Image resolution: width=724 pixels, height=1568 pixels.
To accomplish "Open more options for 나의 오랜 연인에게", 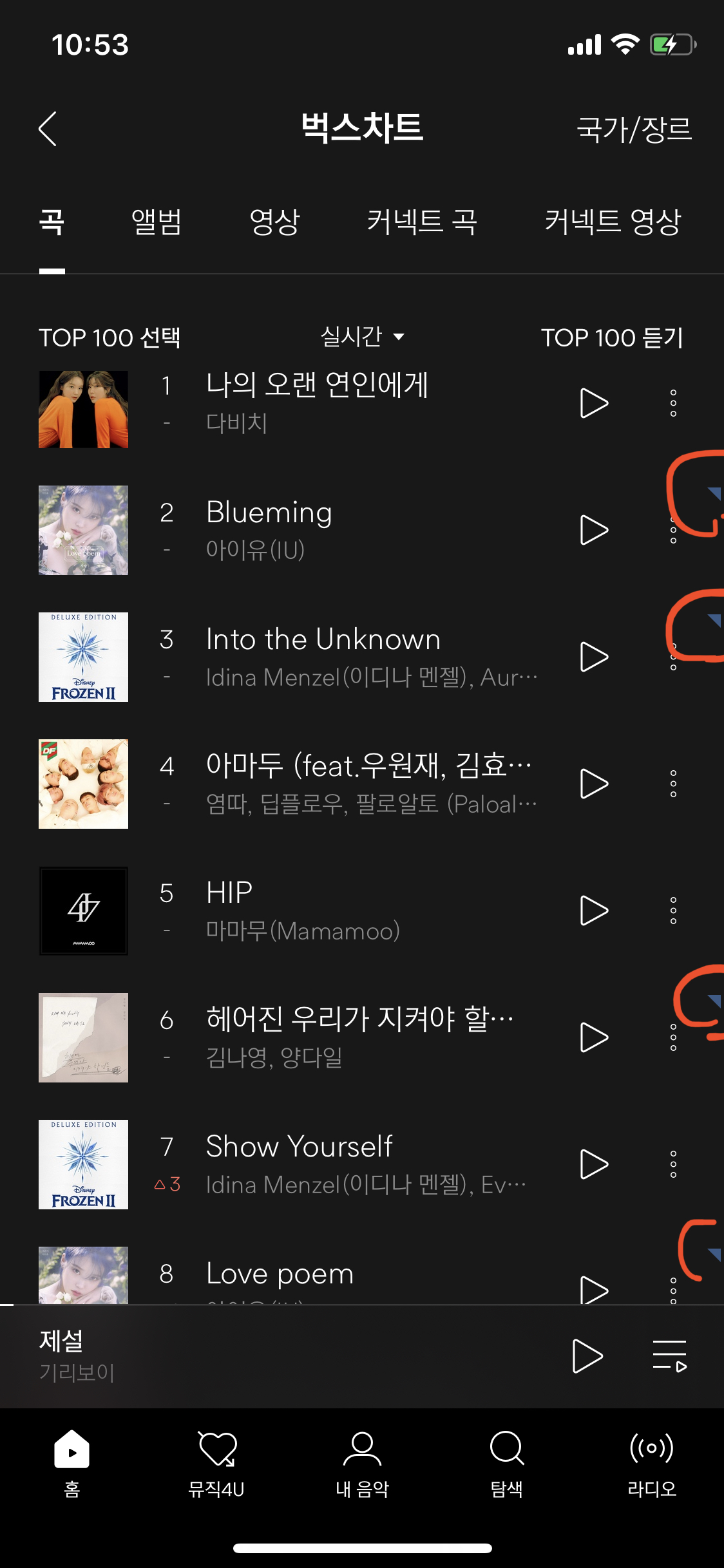I will 673,403.
